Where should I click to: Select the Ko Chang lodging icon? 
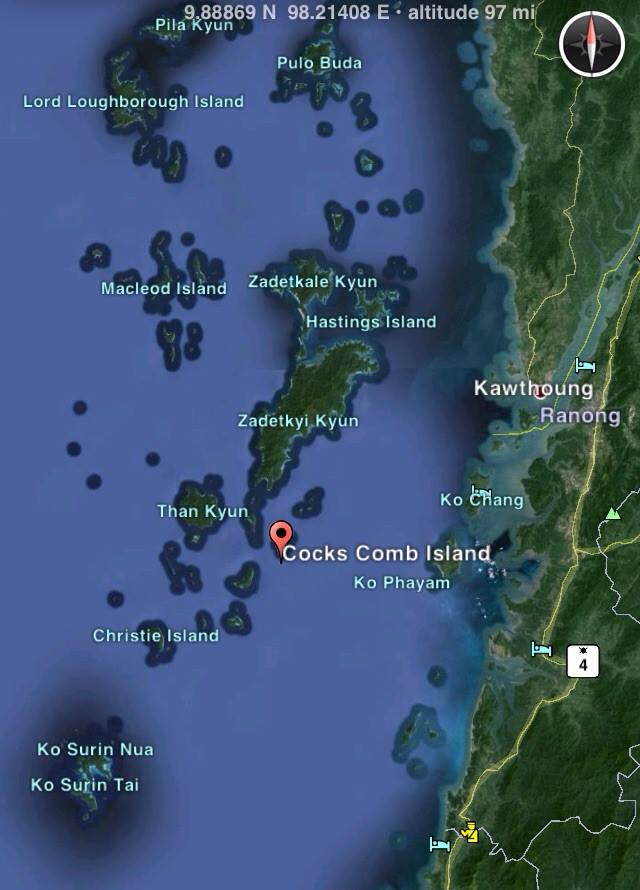482,493
